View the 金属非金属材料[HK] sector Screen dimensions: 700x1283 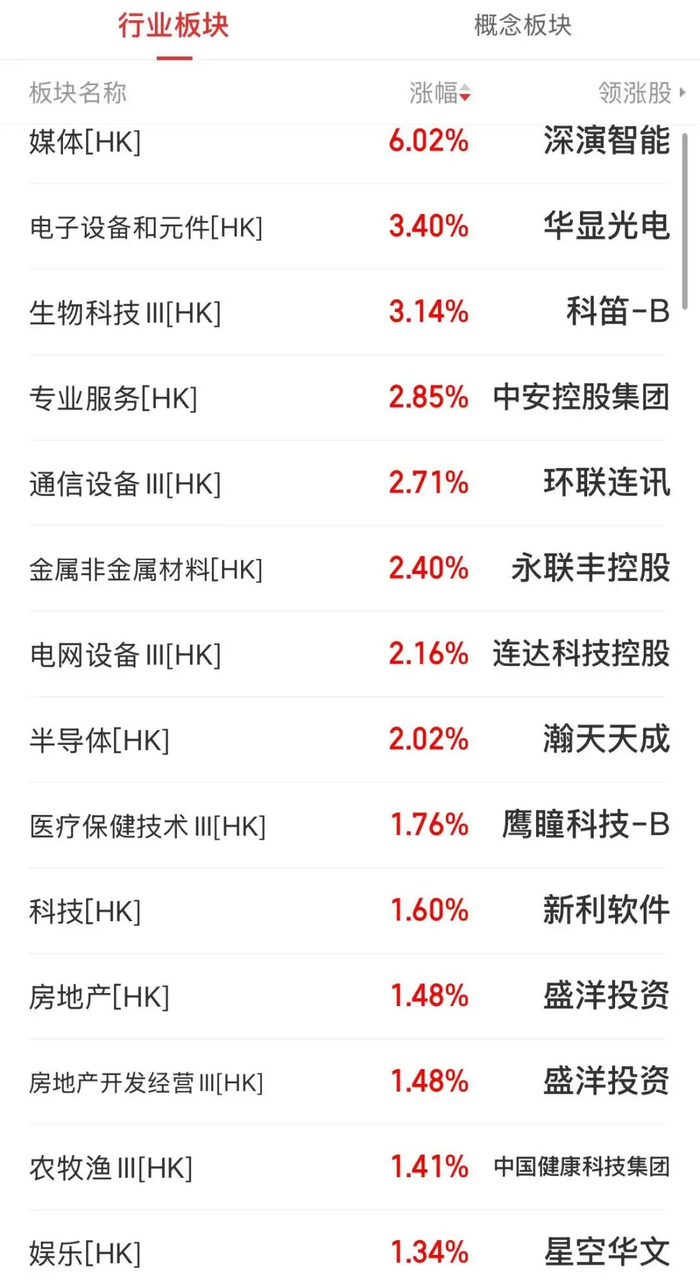[x=349, y=569]
